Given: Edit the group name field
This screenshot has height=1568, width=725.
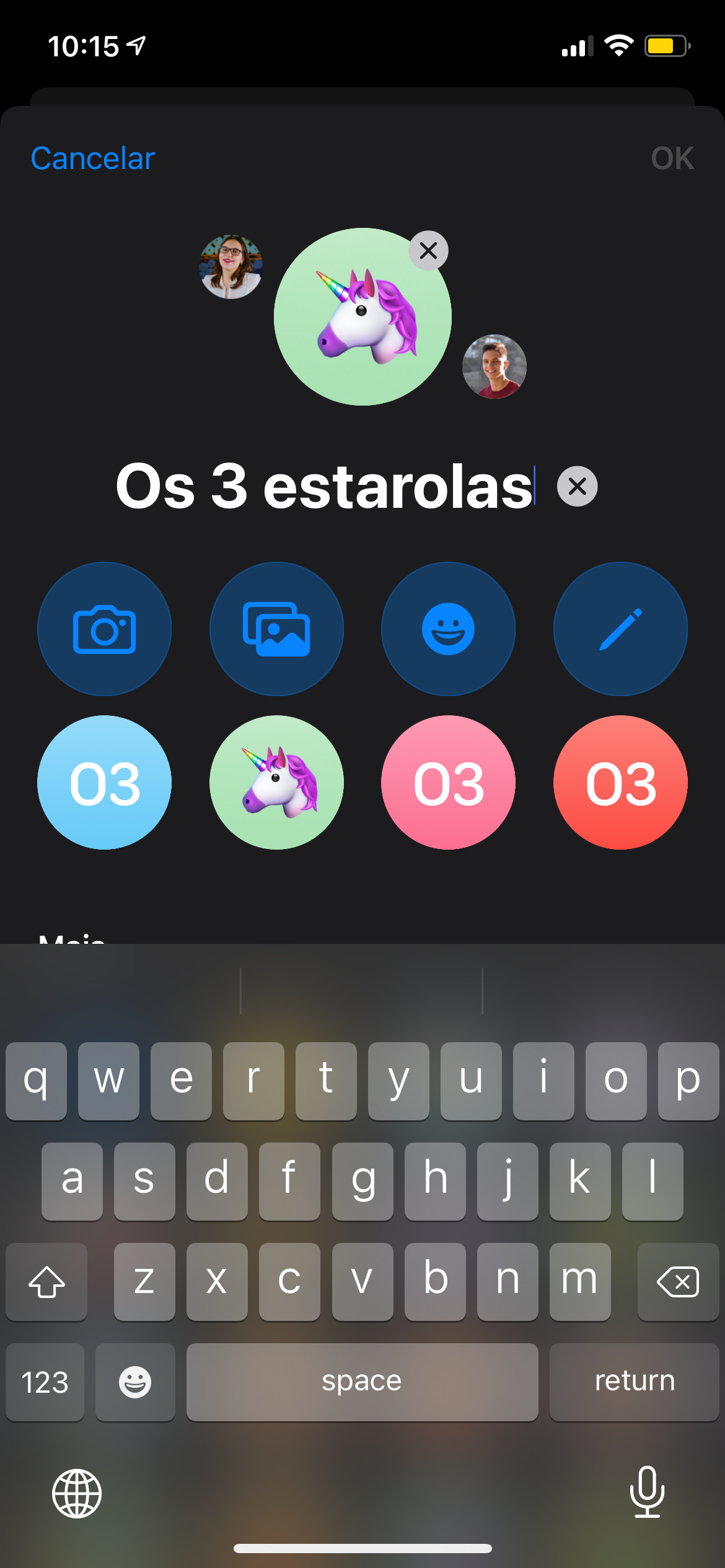Looking at the screenshot, I should coord(323,487).
